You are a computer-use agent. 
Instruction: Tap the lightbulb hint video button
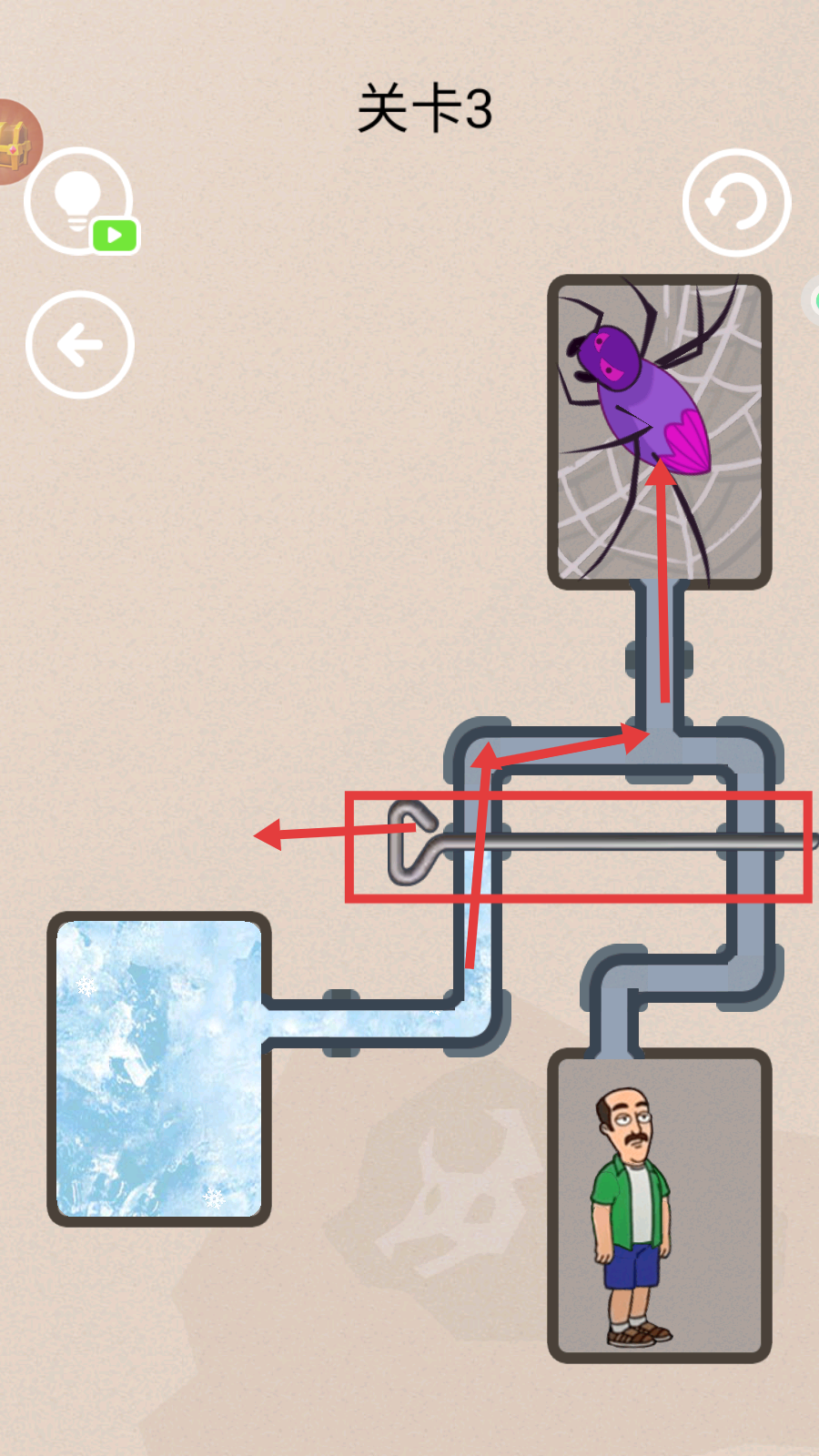[x=79, y=201]
